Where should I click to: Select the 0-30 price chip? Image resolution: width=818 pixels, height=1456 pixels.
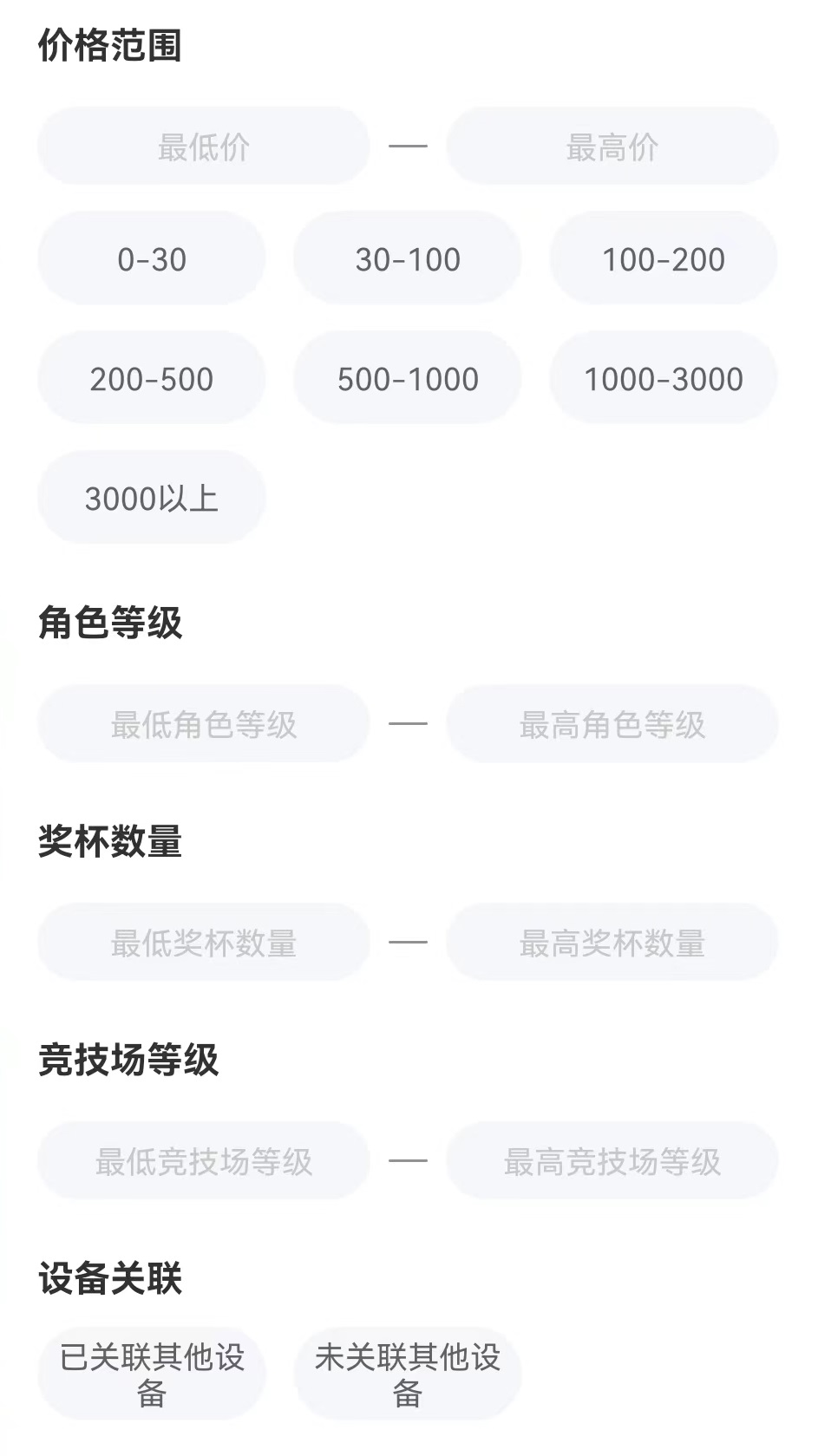pos(152,258)
